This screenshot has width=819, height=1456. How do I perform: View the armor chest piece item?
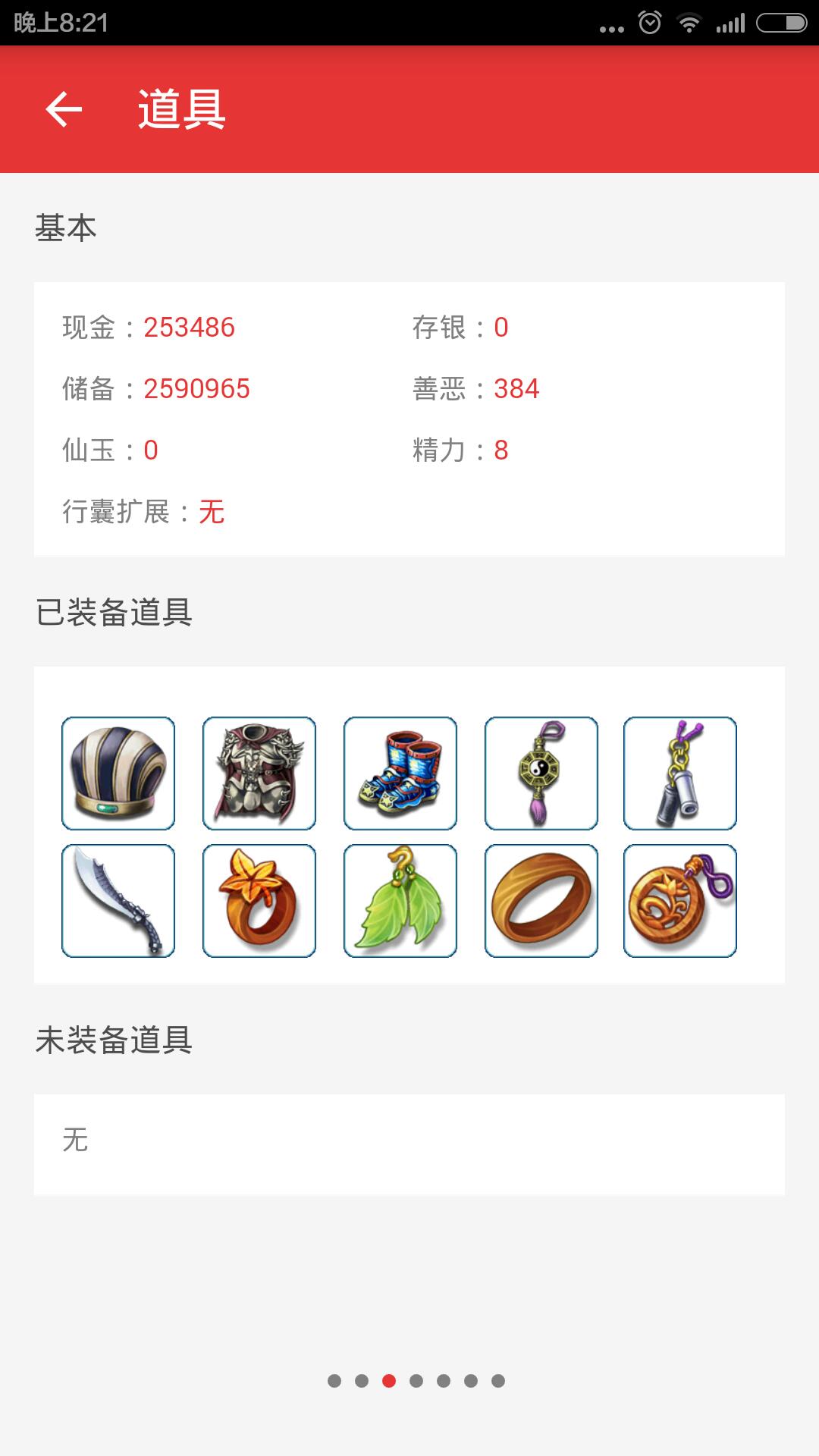259,773
